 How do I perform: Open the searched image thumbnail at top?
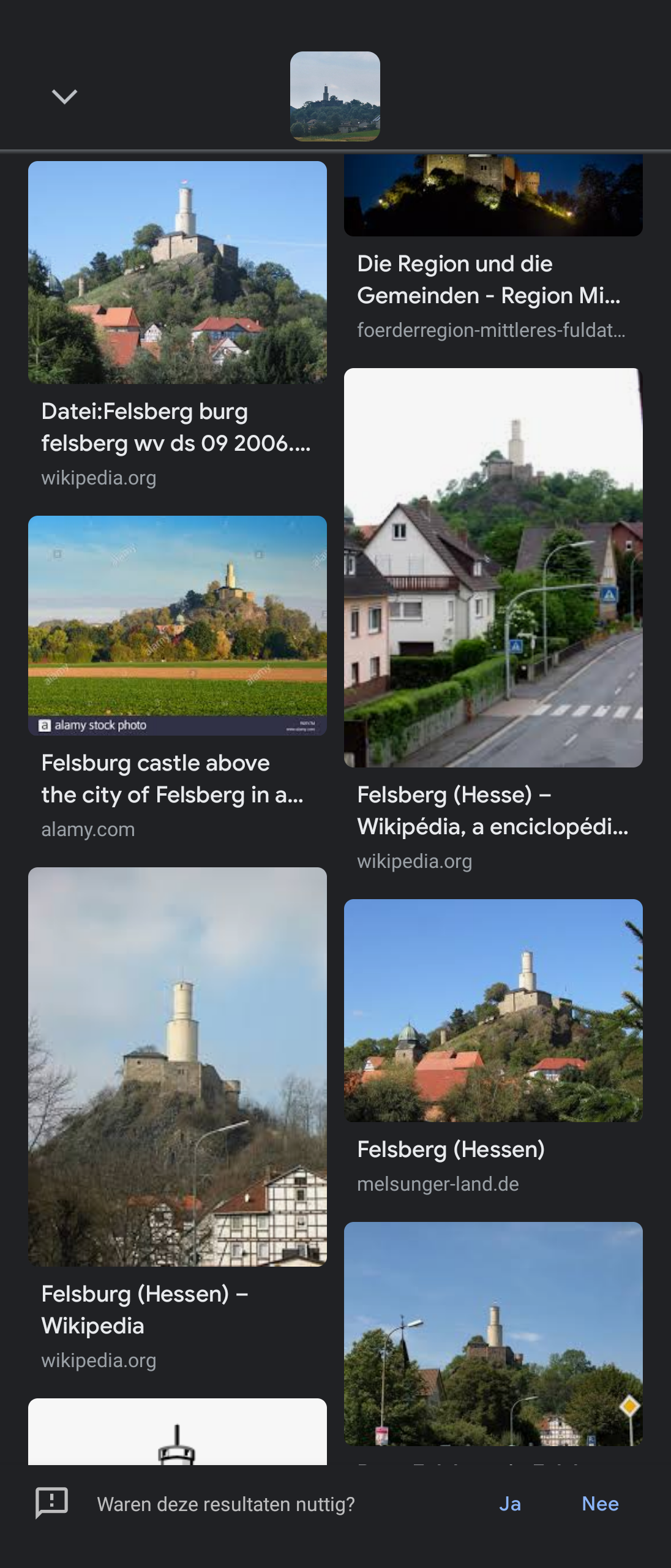(335, 96)
